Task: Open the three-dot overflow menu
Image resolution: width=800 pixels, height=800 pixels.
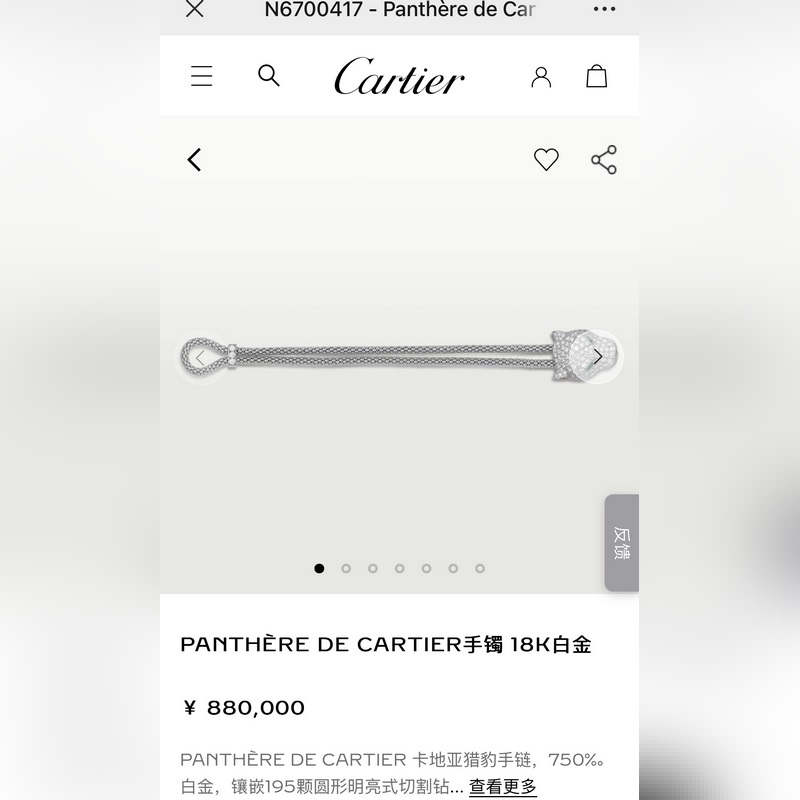Action: (604, 10)
